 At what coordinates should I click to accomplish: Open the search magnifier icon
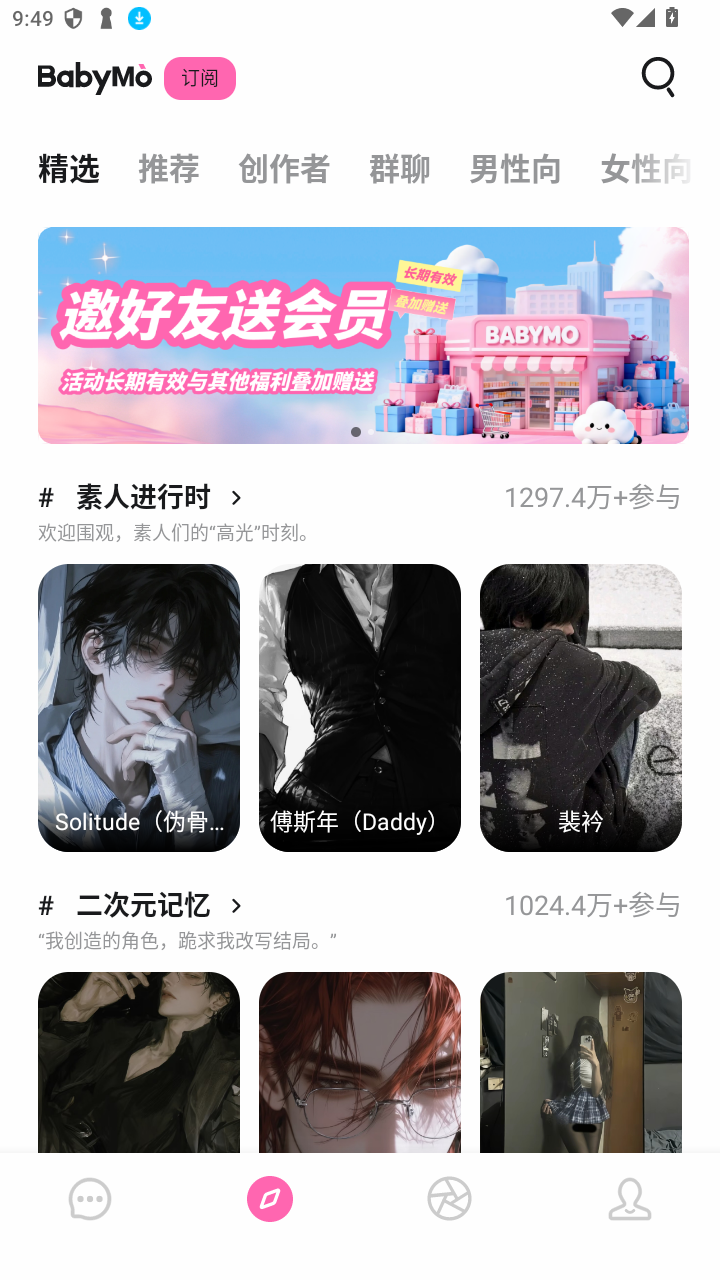pyautogui.click(x=658, y=77)
